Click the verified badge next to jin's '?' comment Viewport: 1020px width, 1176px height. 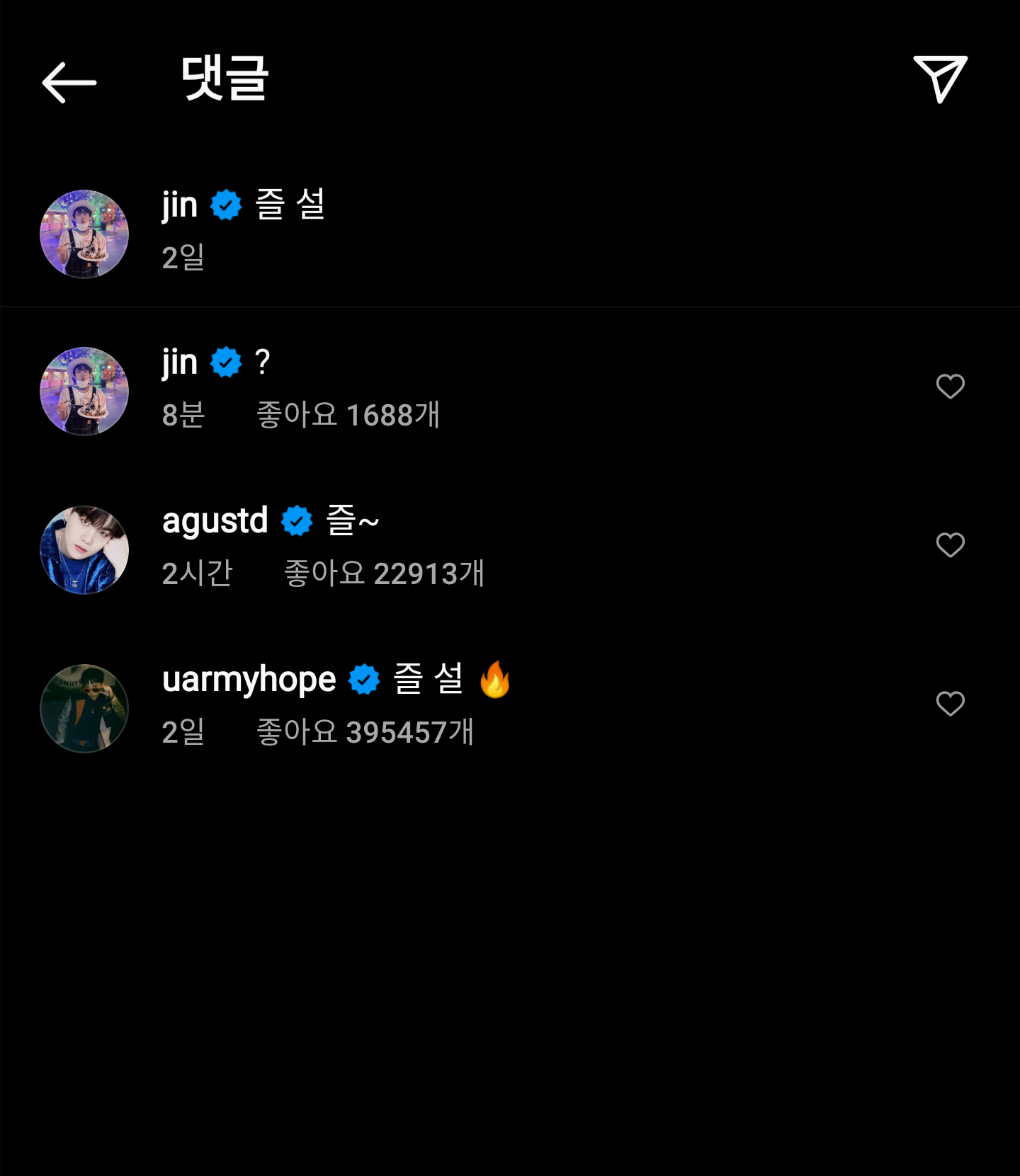225,361
